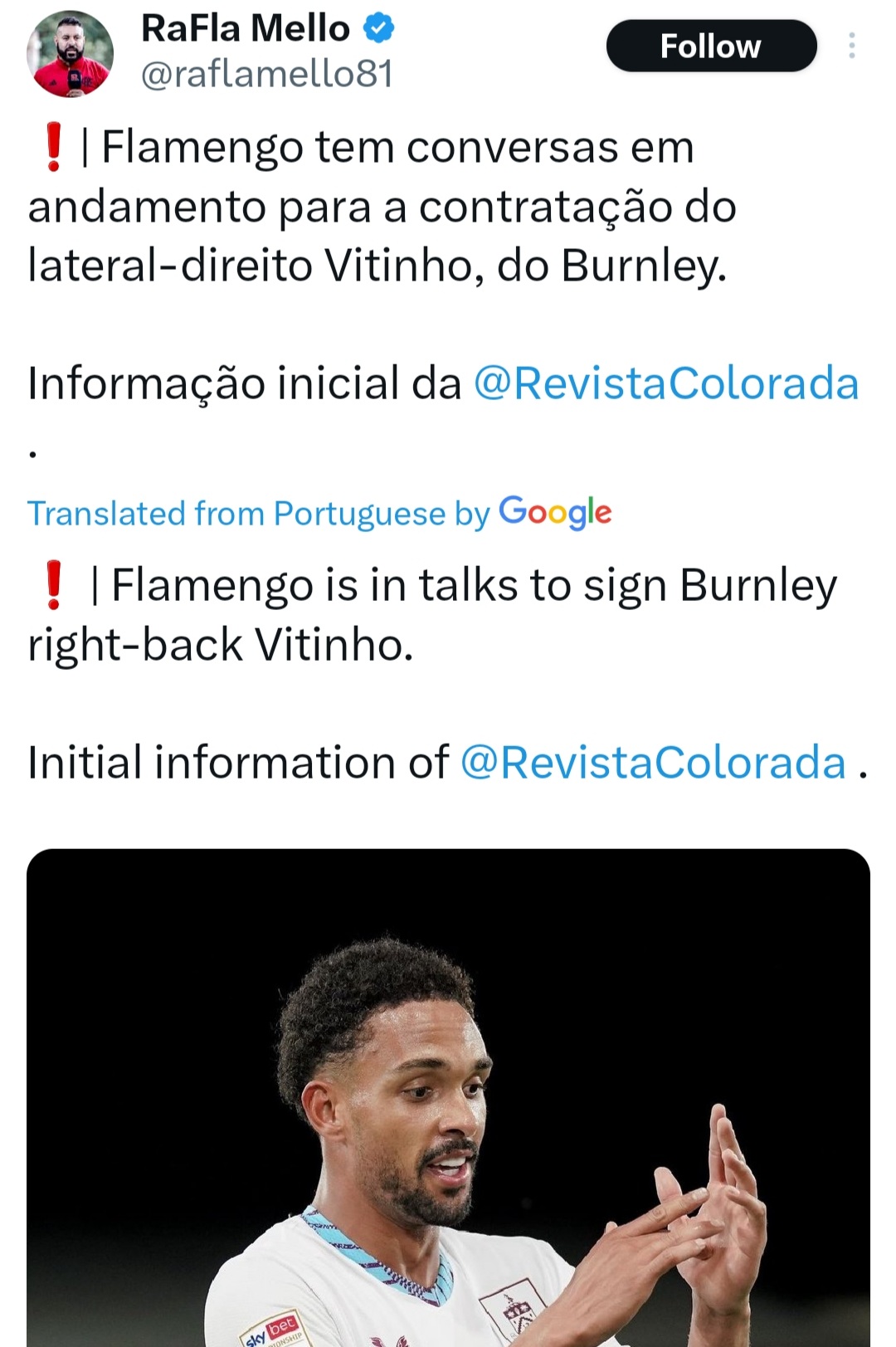Open the RaFla Mello display name
Viewport: 896px width, 1347px height.
[x=246, y=28]
